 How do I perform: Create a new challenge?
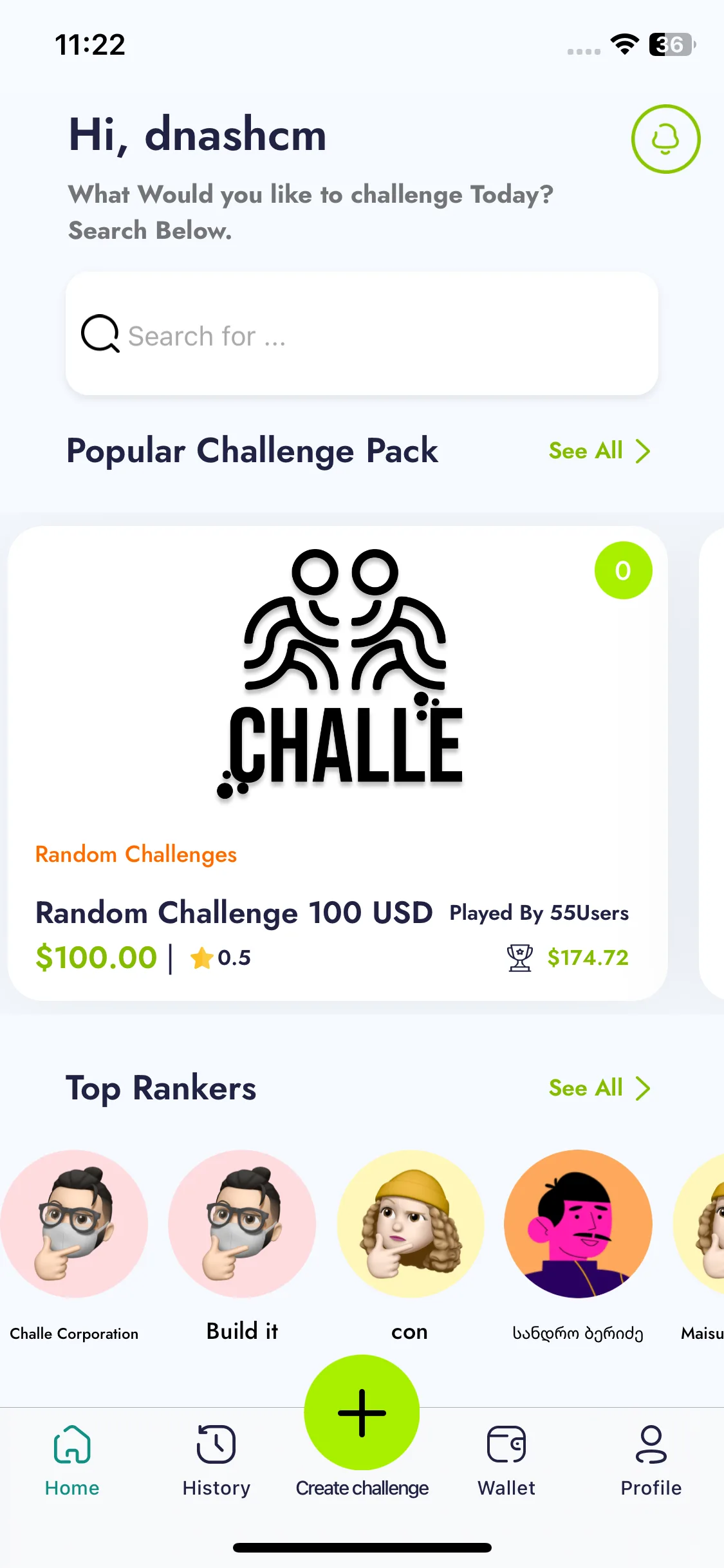pos(362,1412)
